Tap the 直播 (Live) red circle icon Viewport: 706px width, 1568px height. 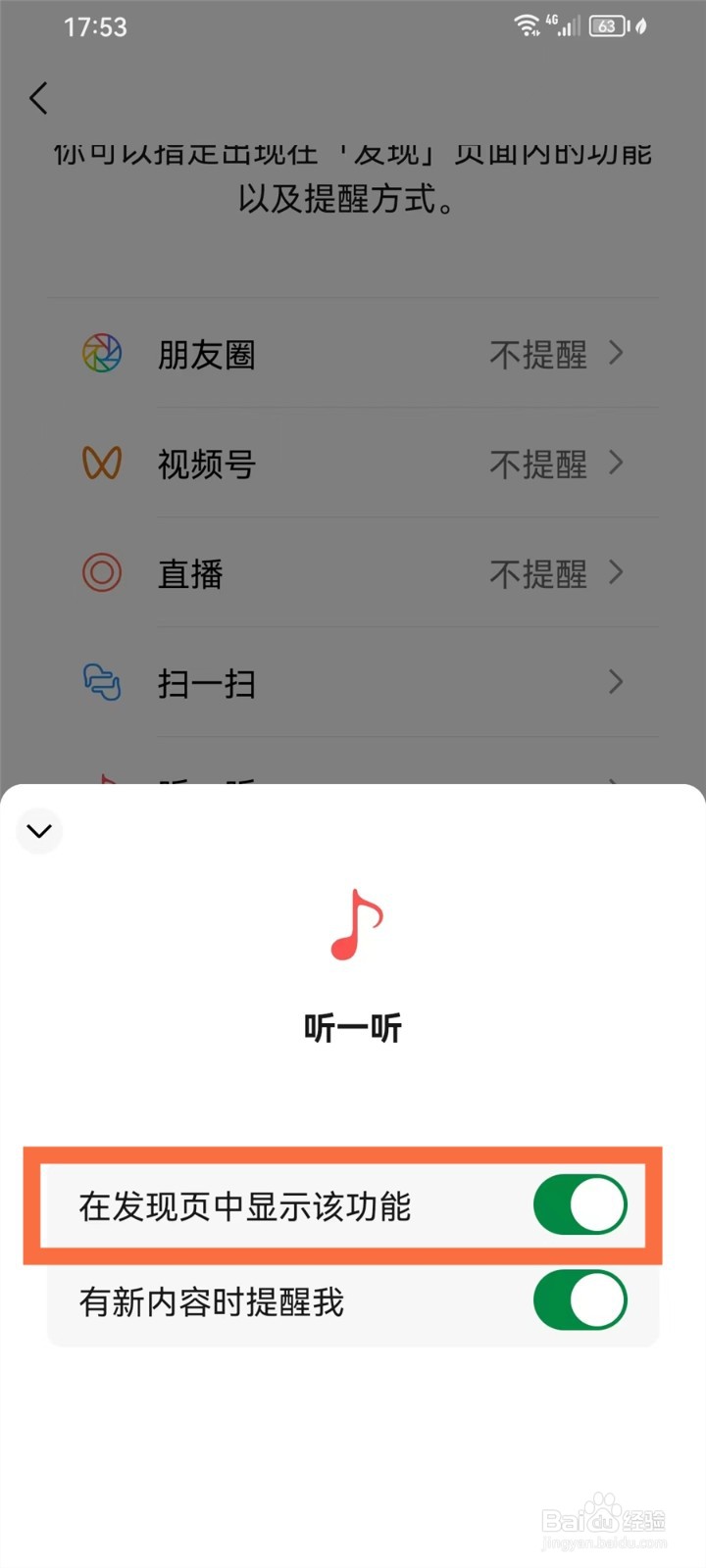pyautogui.click(x=99, y=573)
